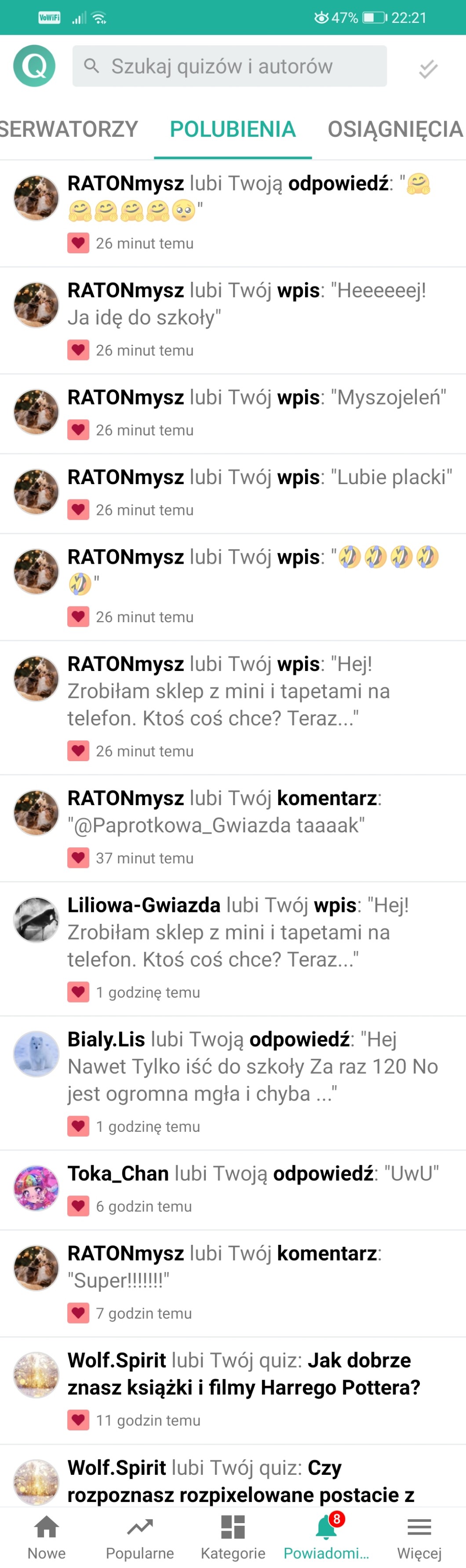
Task: Open the "@Paprotkowa_Gwiazda taaaak" comment notification
Action: tap(233, 828)
